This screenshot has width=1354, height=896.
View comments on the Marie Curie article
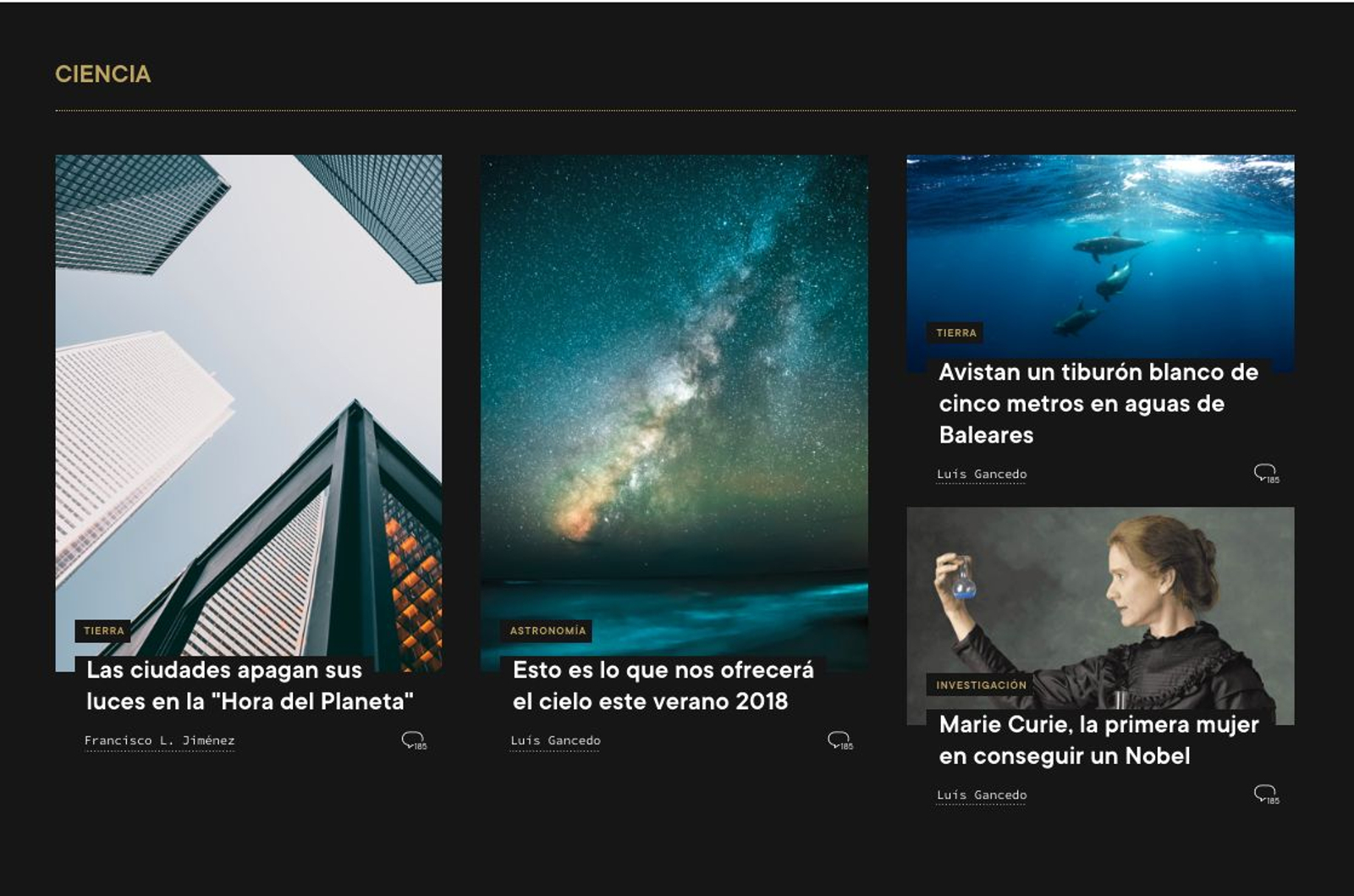(1266, 794)
